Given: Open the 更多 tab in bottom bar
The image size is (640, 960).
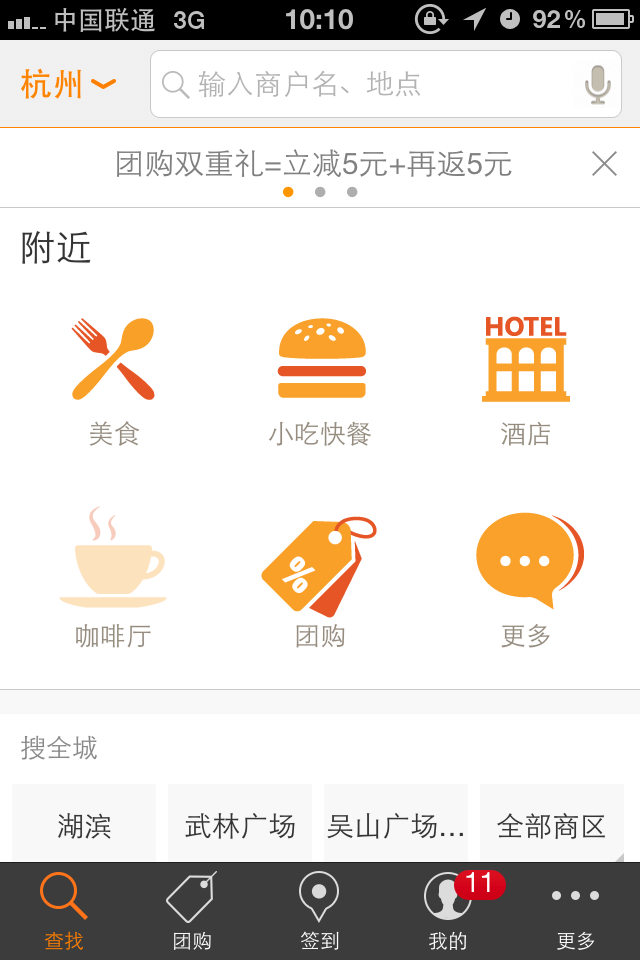Looking at the screenshot, I should coord(576,912).
